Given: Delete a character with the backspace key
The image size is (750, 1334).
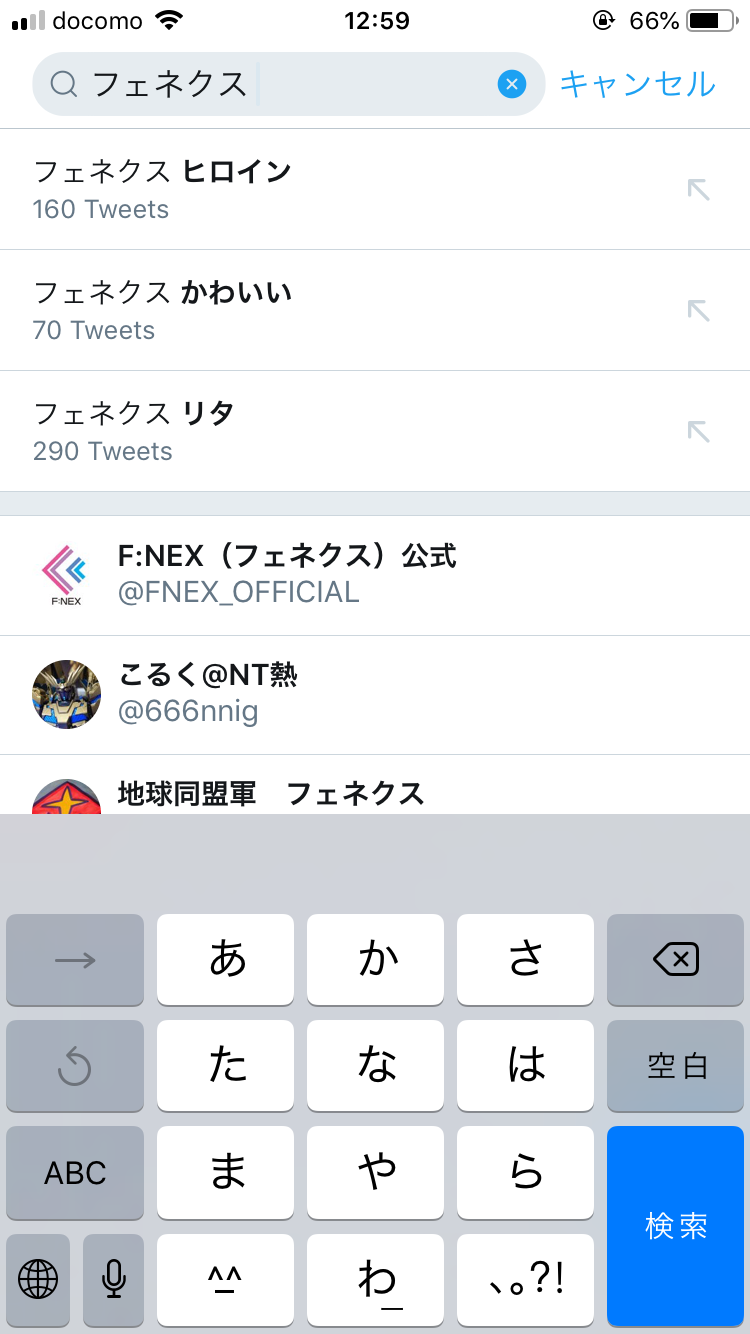Looking at the screenshot, I should pos(676,960).
